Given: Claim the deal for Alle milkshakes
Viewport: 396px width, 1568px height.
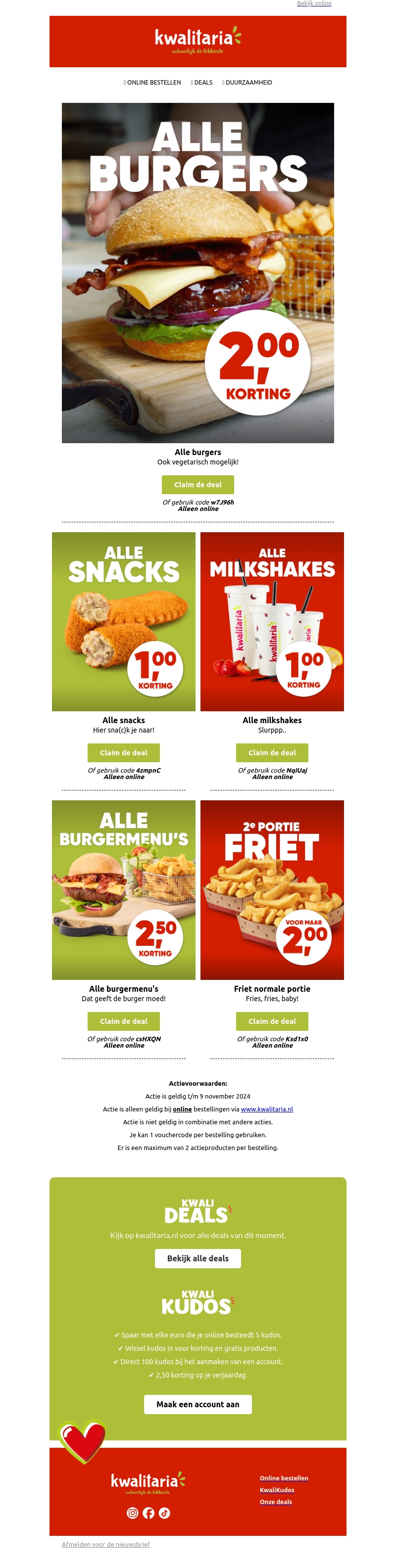Looking at the screenshot, I should pyautogui.click(x=272, y=752).
